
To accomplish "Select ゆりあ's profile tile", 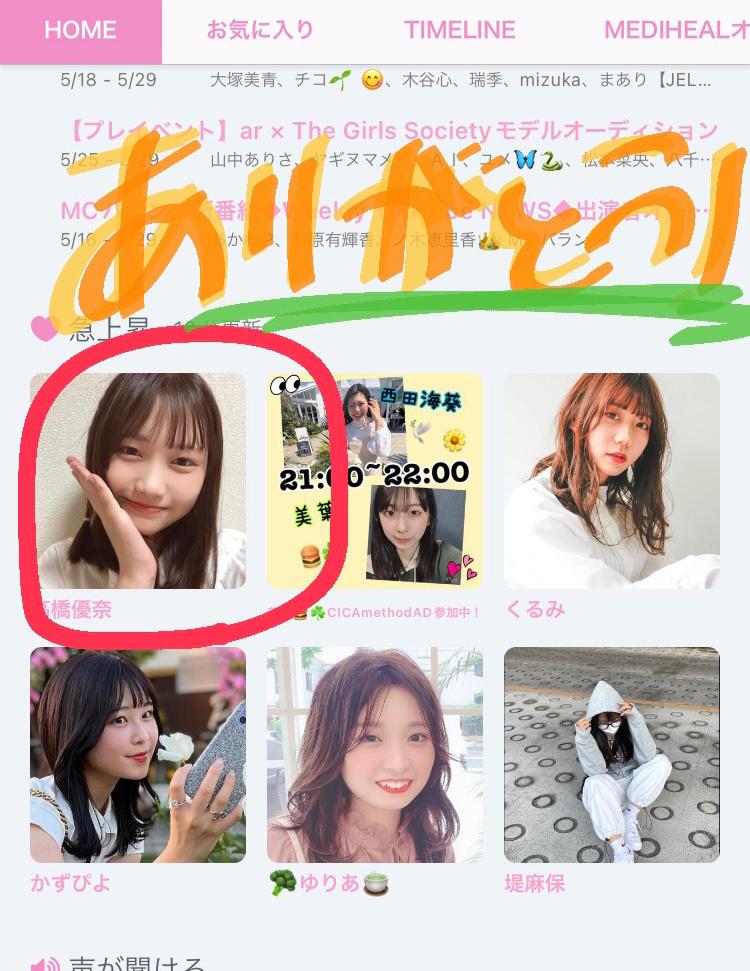I will 375,754.
